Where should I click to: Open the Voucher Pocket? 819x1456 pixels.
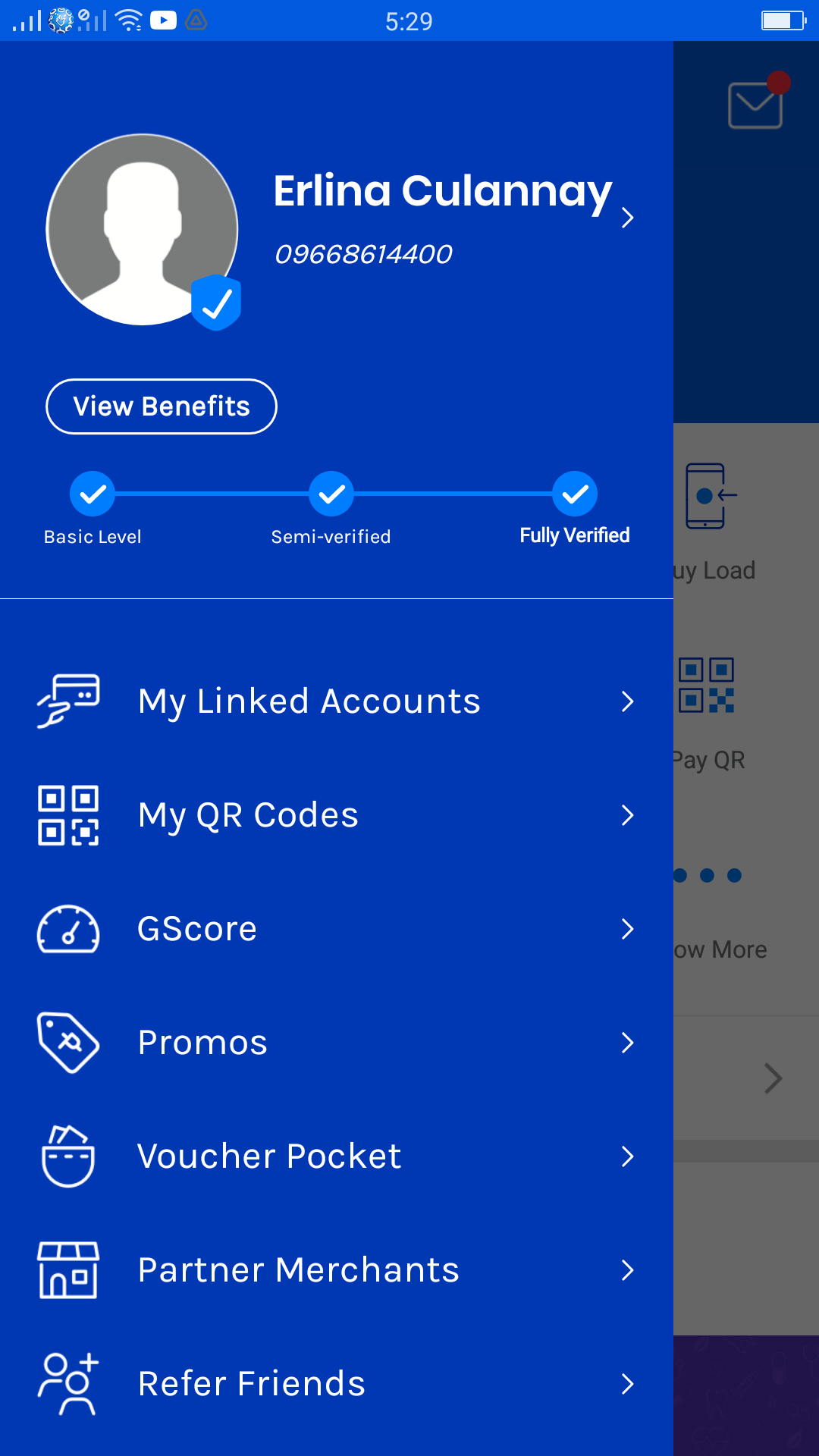335,1156
